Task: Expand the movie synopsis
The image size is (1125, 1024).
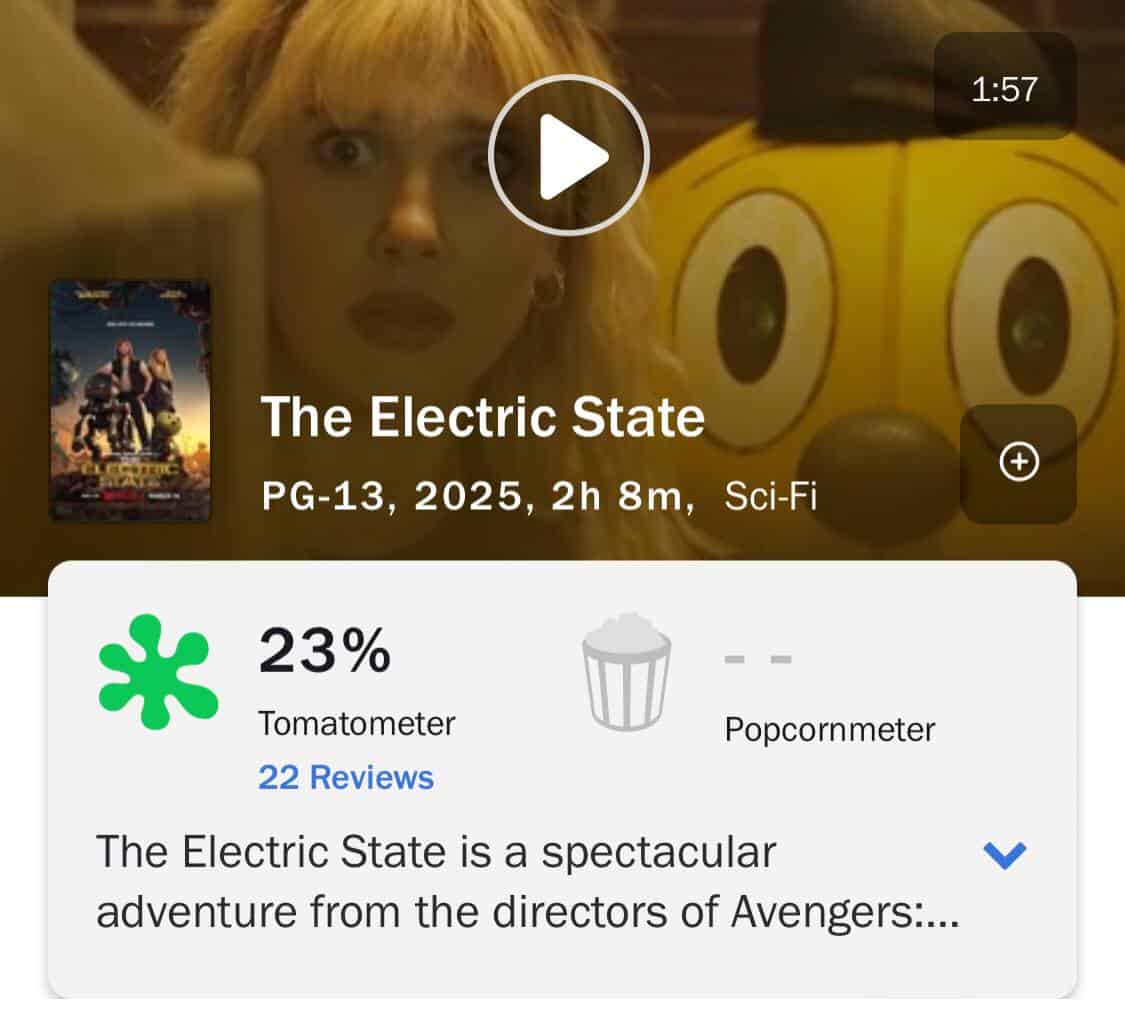Action: point(1004,854)
